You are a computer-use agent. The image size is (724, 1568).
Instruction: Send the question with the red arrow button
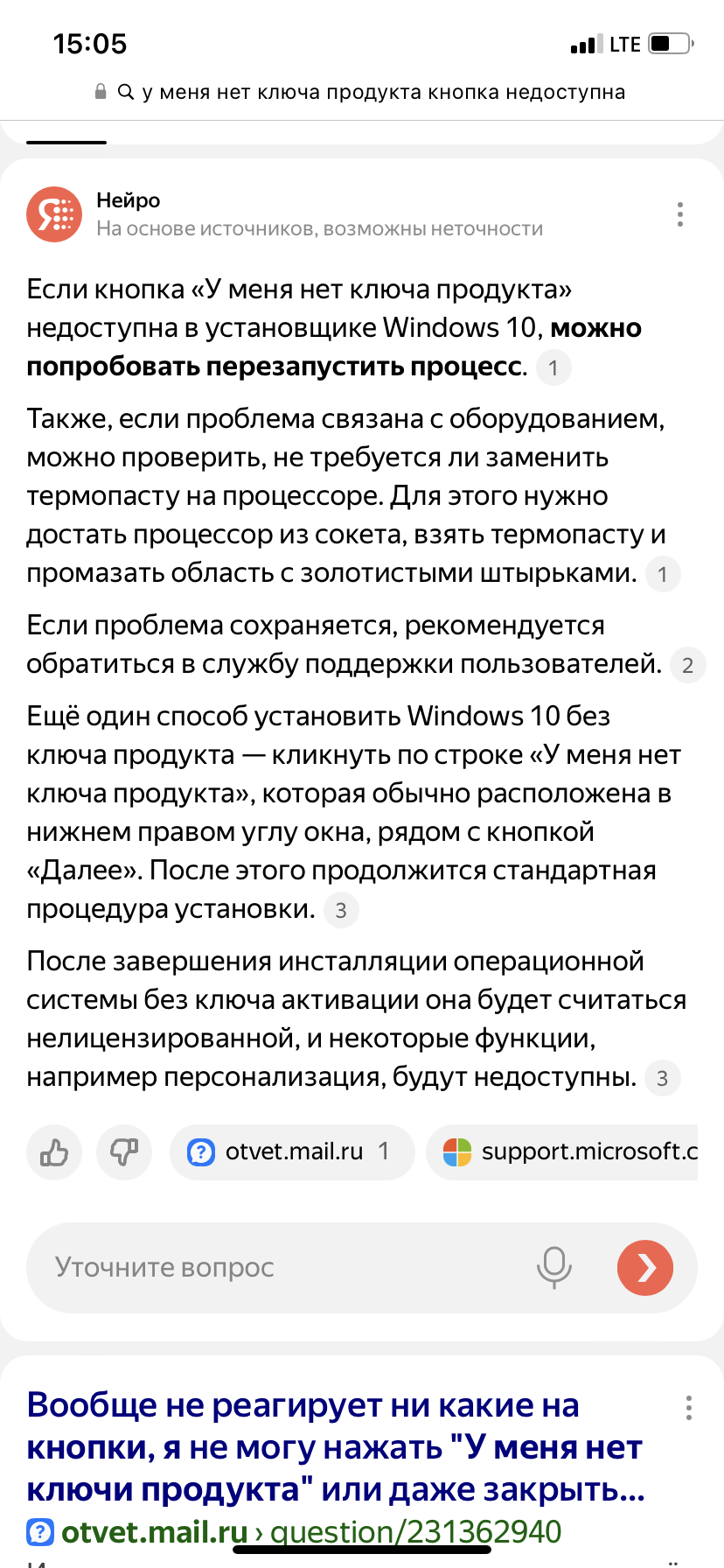(645, 1267)
